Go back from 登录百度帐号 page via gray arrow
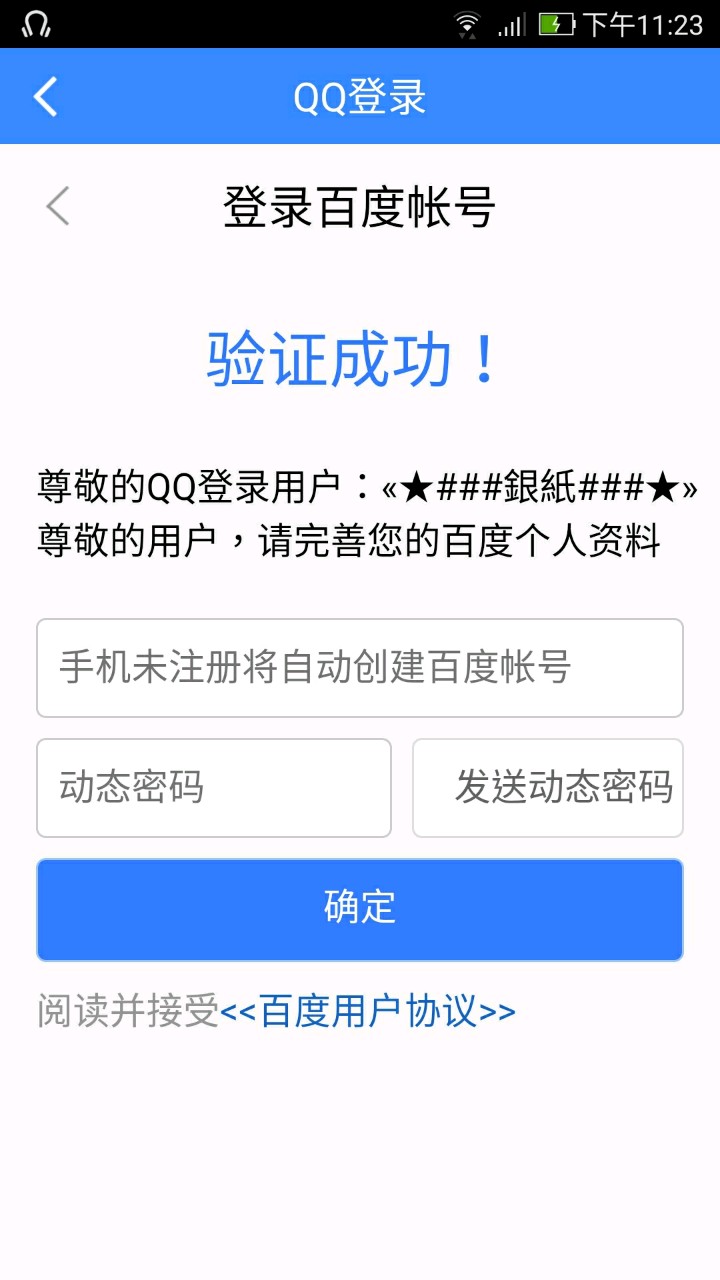This screenshot has height=1280, width=720. [x=58, y=206]
